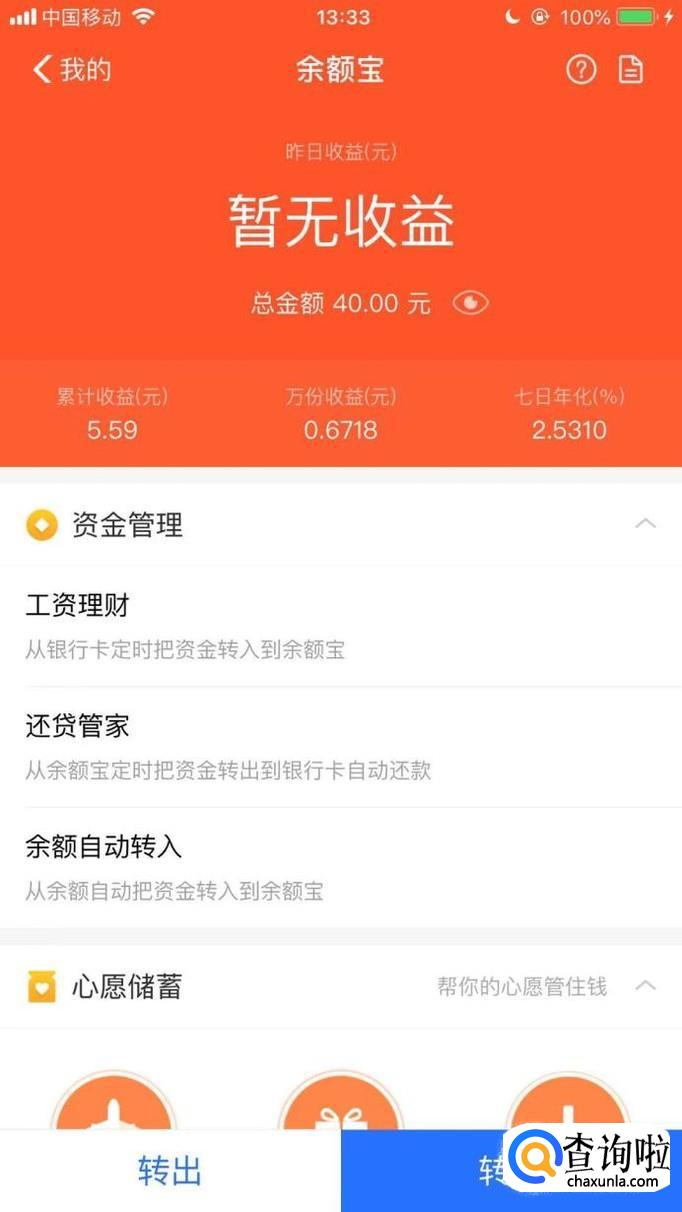The height and width of the screenshot is (1212, 682).
Task: Collapse the 资金管理 section
Action: (x=646, y=524)
